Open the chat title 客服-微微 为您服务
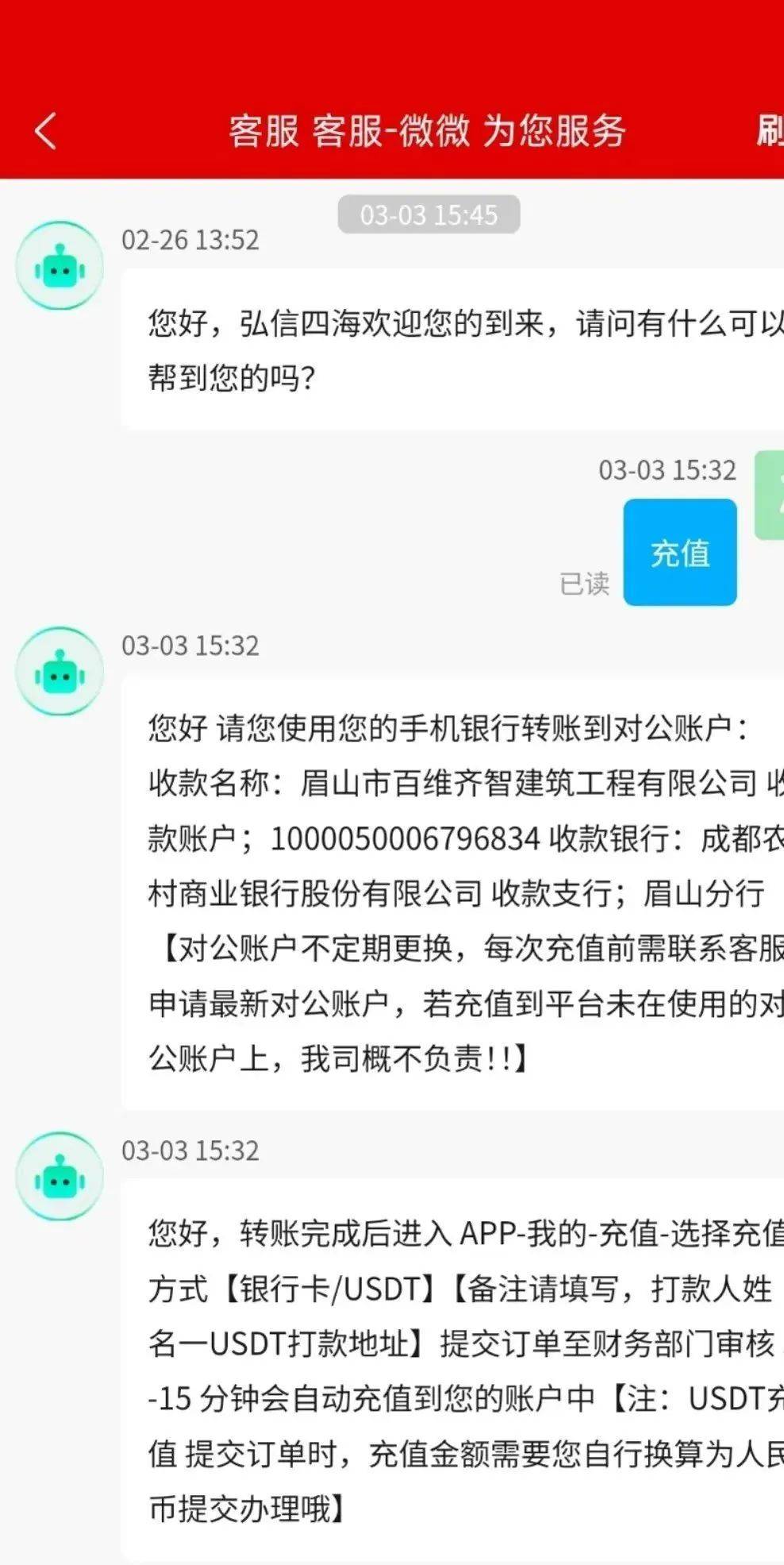The image size is (784, 1565). [x=427, y=130]
